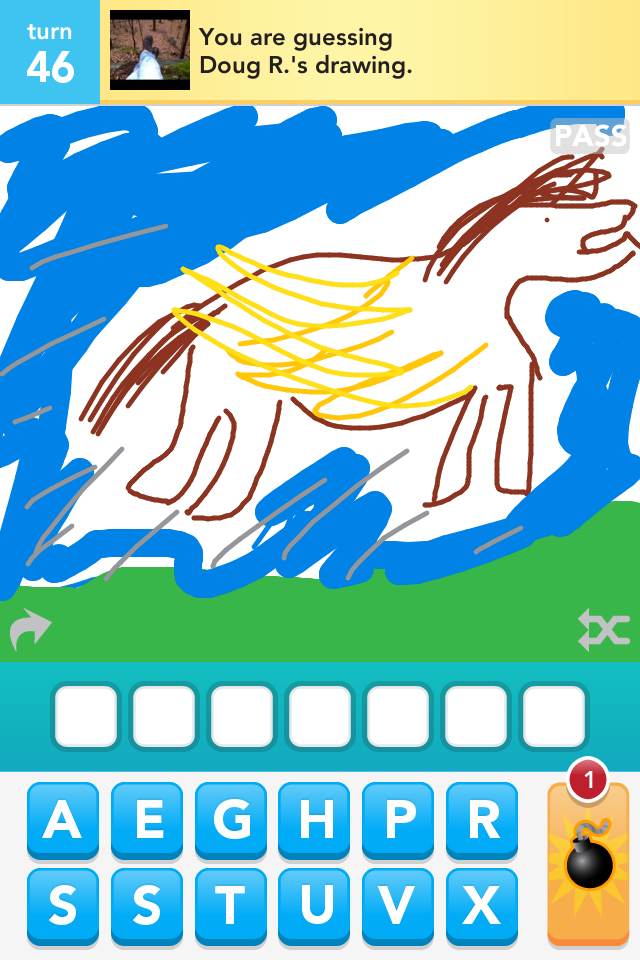The height and width of the screenshot is (960, 640).
Task: Open Doug R.'s profile picture
Action: point(150,50)
